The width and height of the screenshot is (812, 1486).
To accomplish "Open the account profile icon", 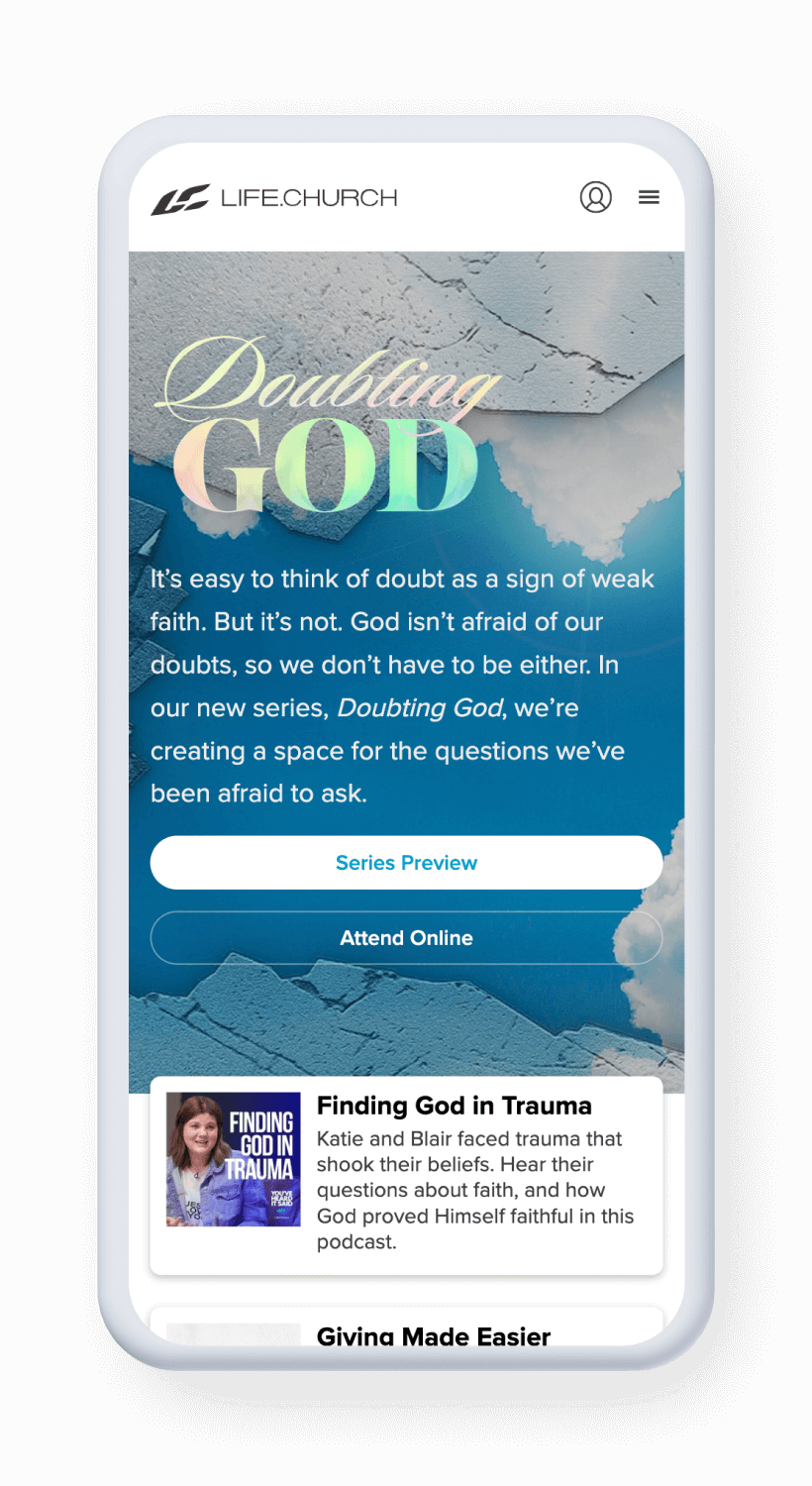I will (595, 197).
